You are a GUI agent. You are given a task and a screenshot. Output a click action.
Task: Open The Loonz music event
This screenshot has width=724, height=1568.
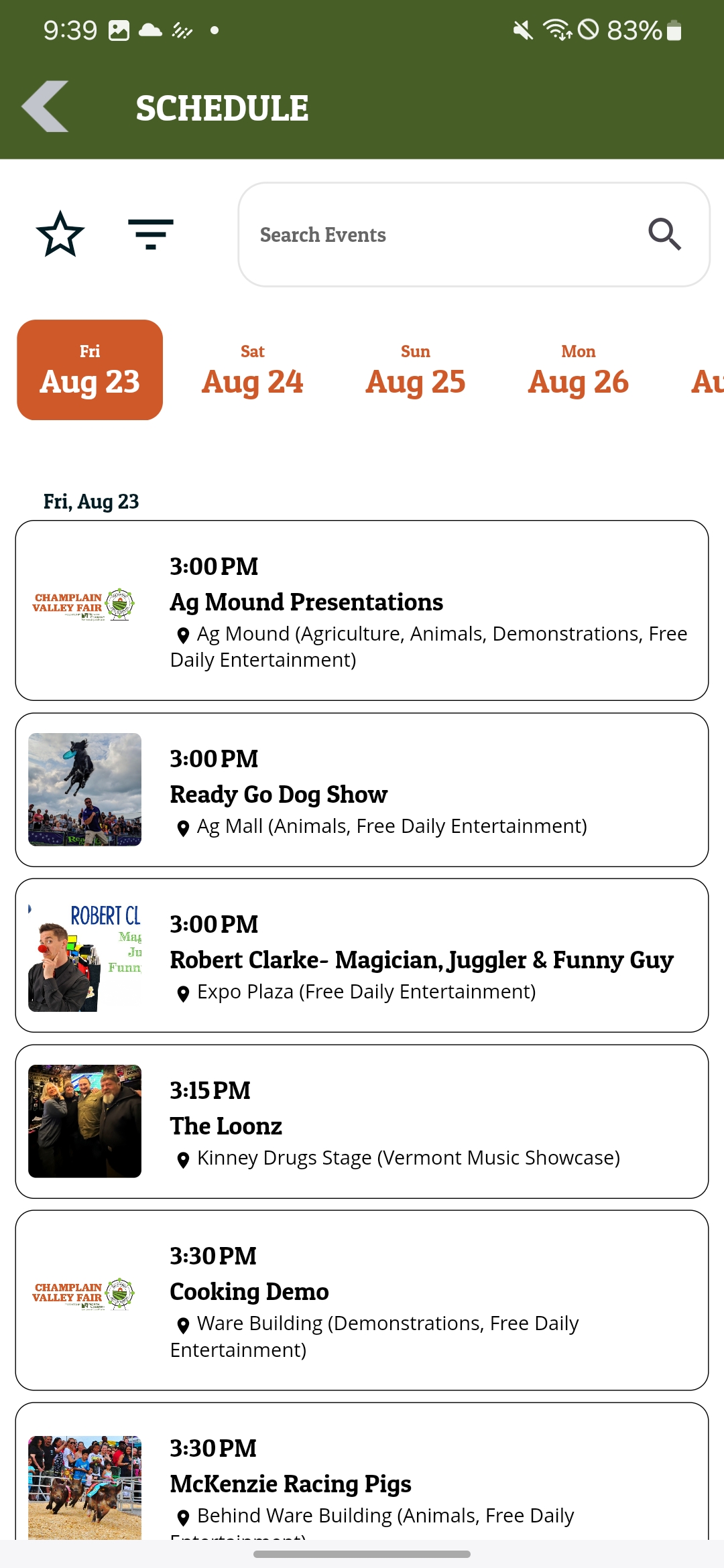tap(362, 1121)
